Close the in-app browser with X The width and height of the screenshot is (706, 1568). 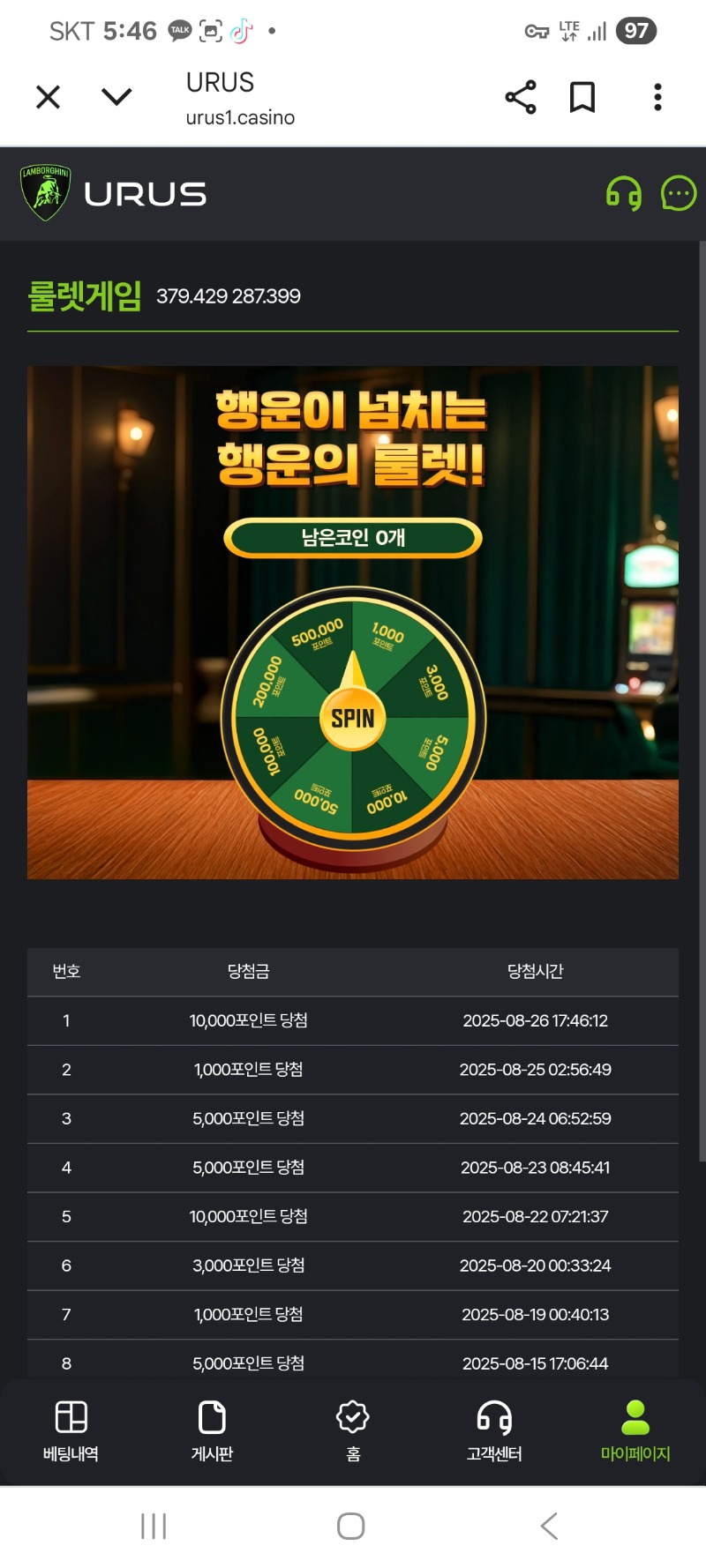[x=48, y=97]
